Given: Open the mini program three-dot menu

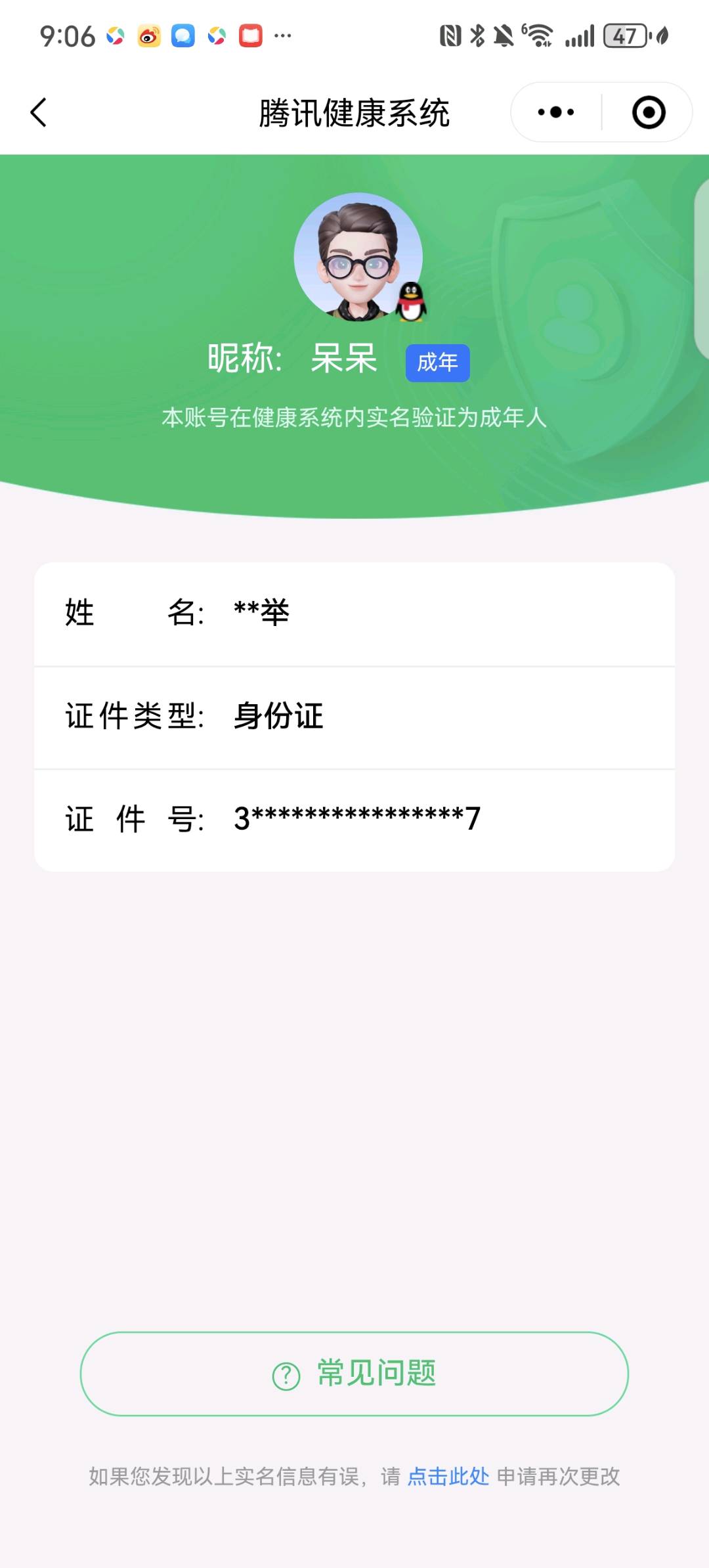Looking at the screenshot, I should point(556,112).
